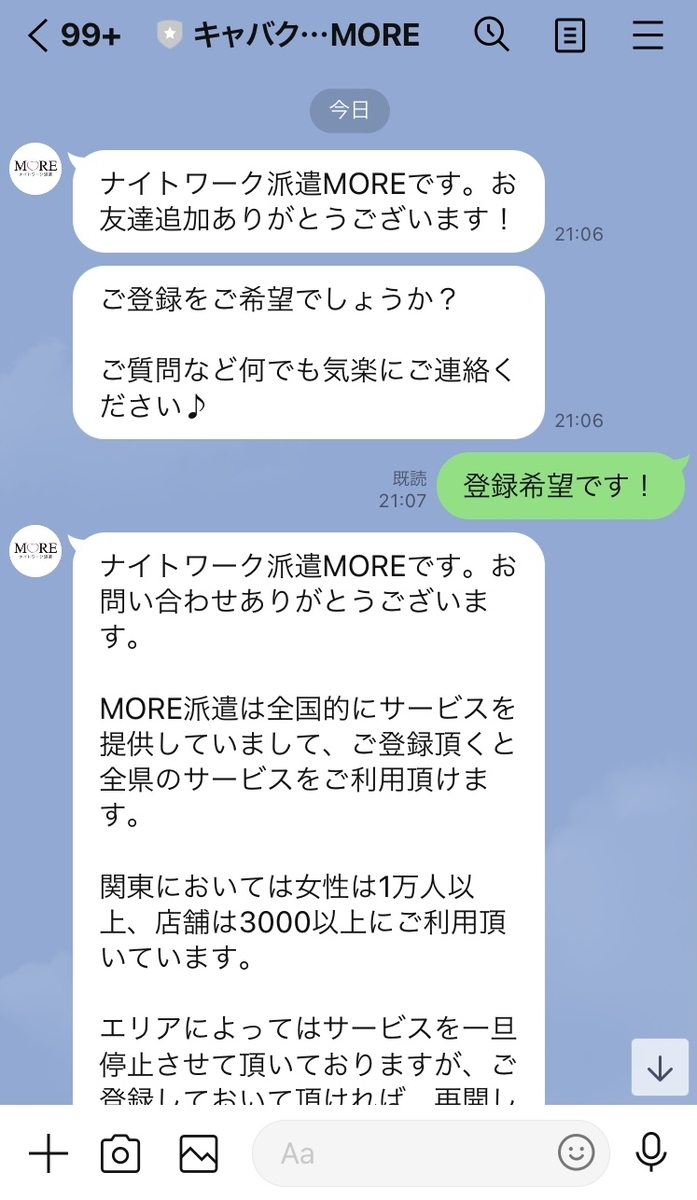Open the photo gallery picker
The width and height of the screenshot is (697, 1200).
198,1154
